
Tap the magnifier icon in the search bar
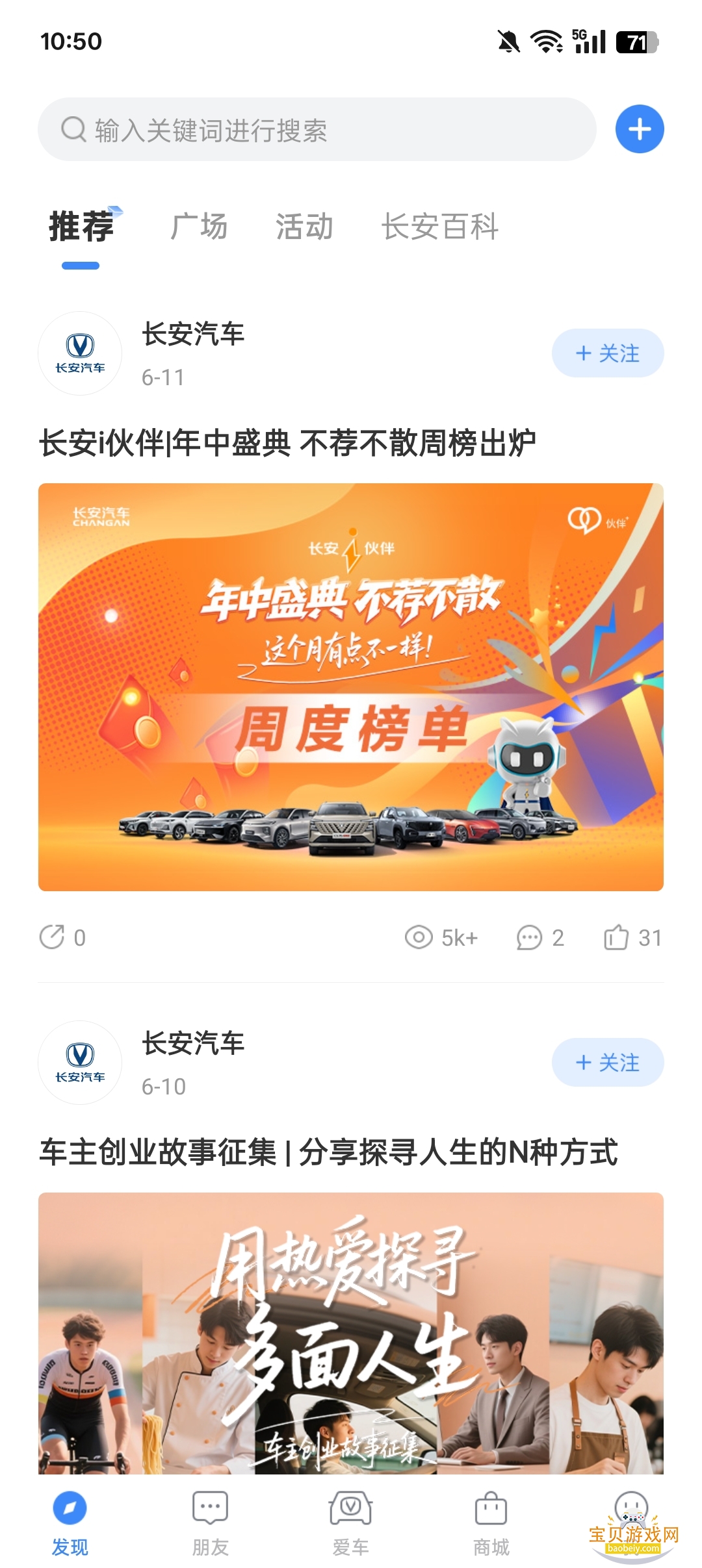coord(73,129)
